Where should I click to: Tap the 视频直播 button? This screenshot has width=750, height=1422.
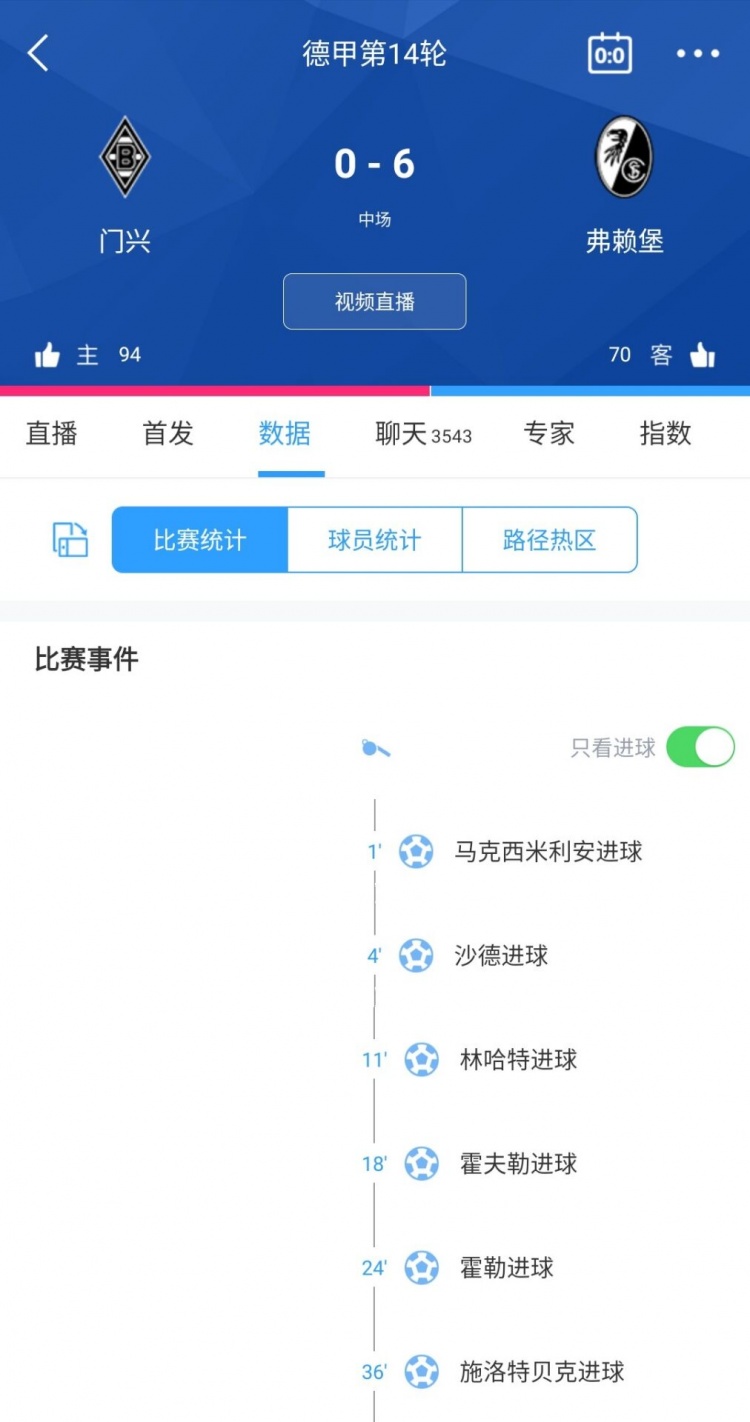[375, 301]
